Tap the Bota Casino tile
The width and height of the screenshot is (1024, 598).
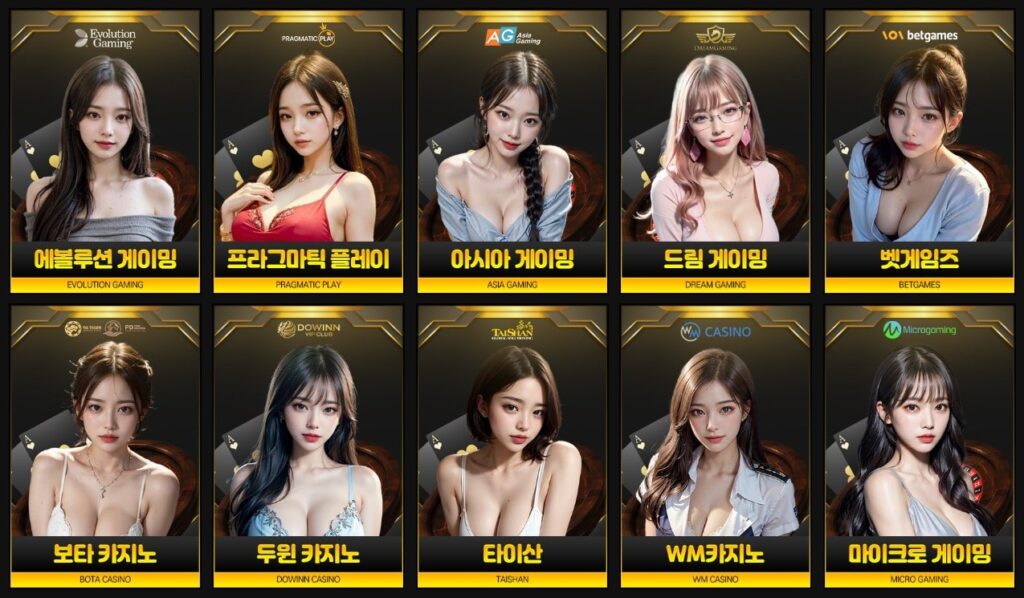(x=104, y=445)
